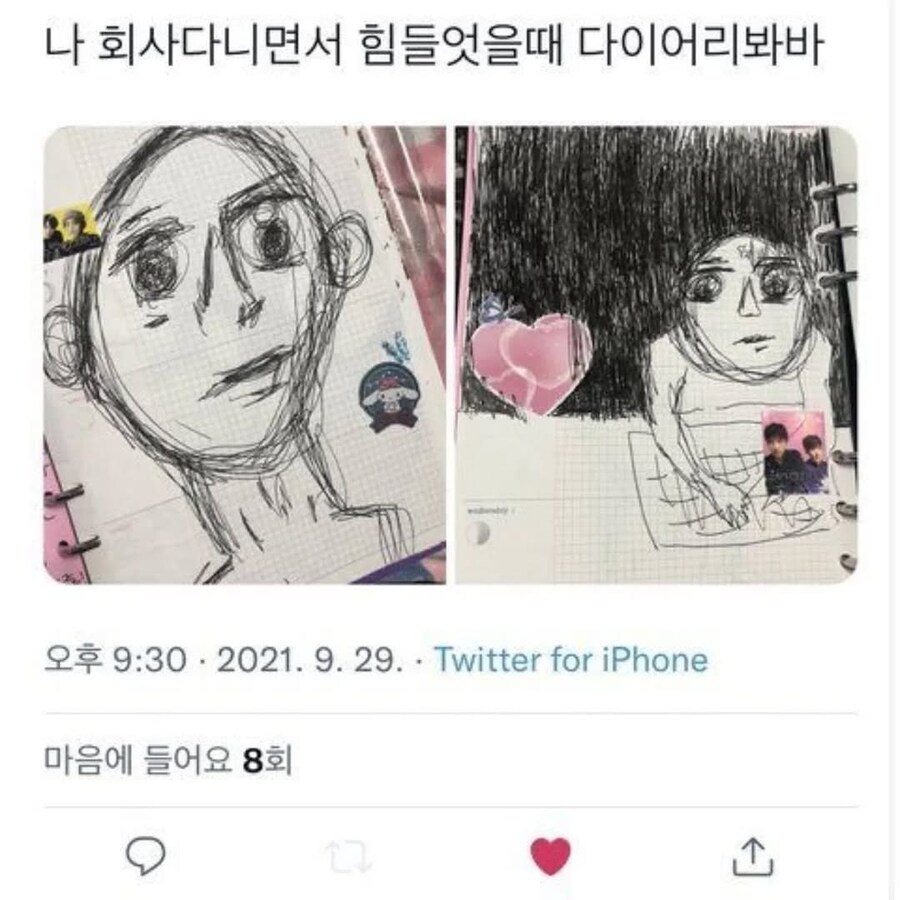Open the list of 8 likes

click(169, 761)
